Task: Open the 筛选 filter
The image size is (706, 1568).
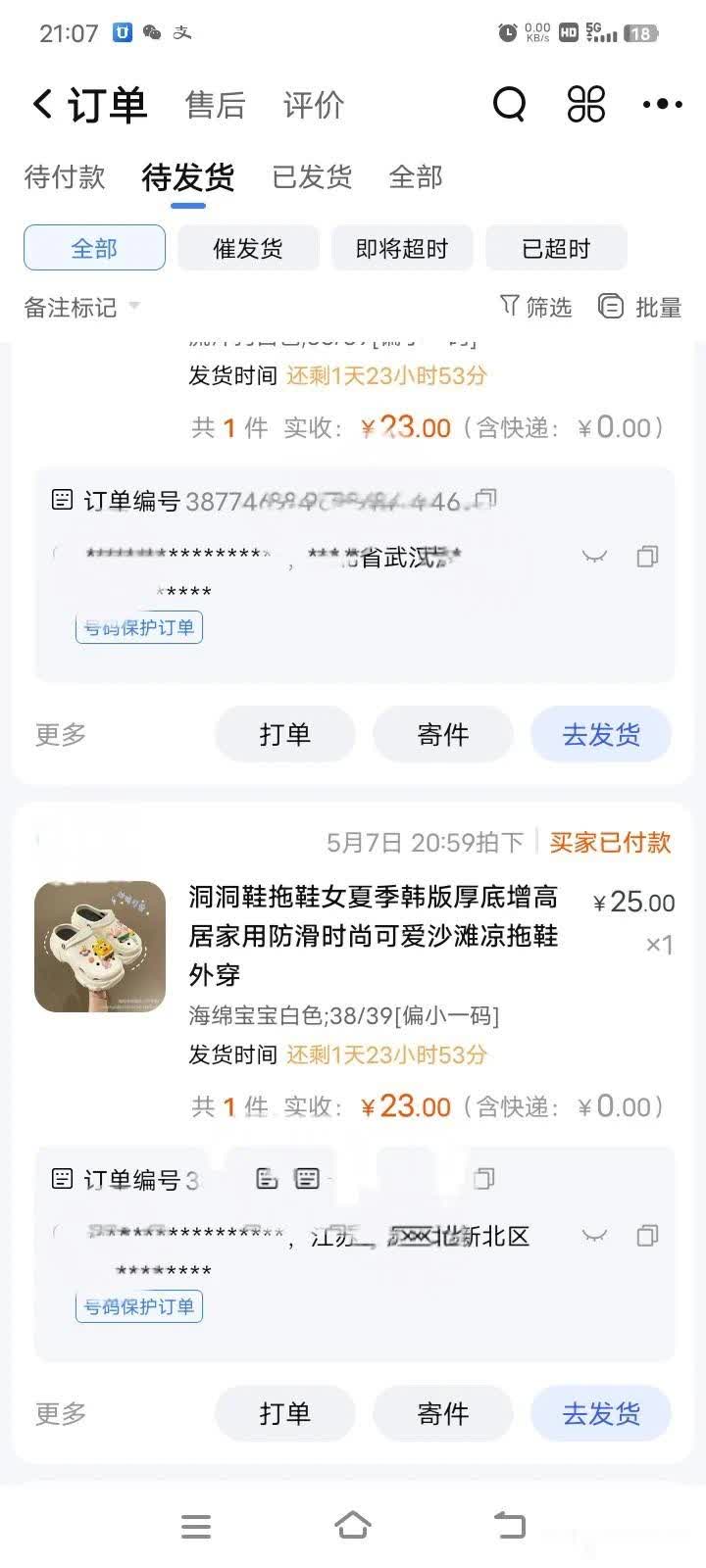Action: (535, 308)
